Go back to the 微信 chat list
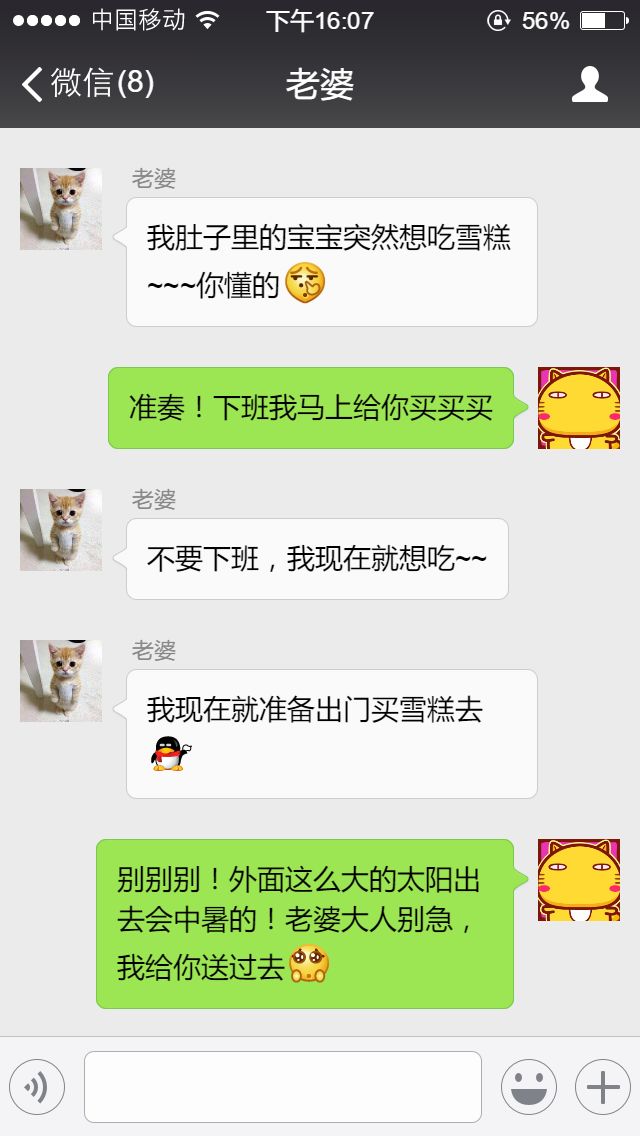This screenshot has height=1136, width=640. 88,84
